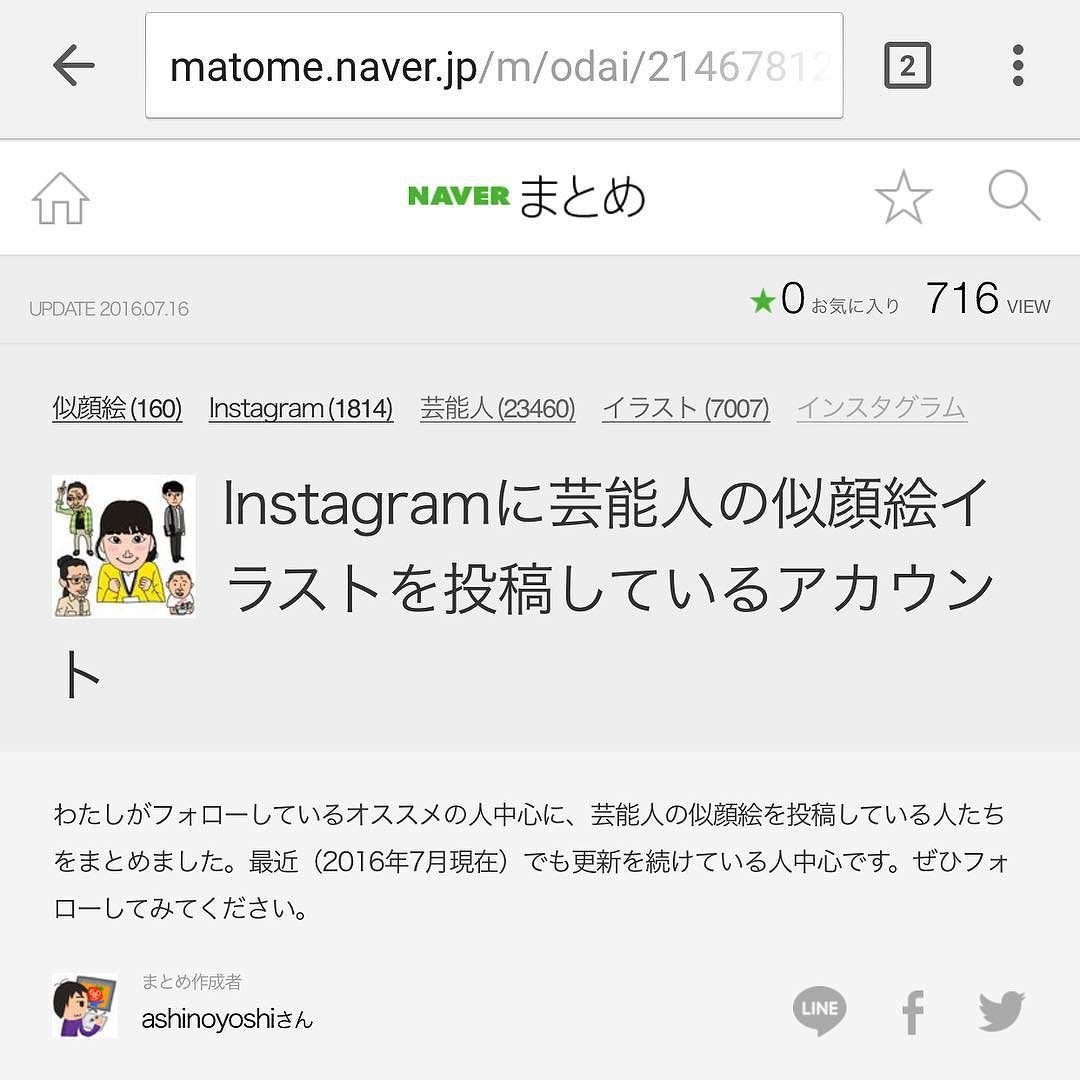Open the イラスト (7007) tag link
The image size is (1080, 1080).
[x=685, y=408]
